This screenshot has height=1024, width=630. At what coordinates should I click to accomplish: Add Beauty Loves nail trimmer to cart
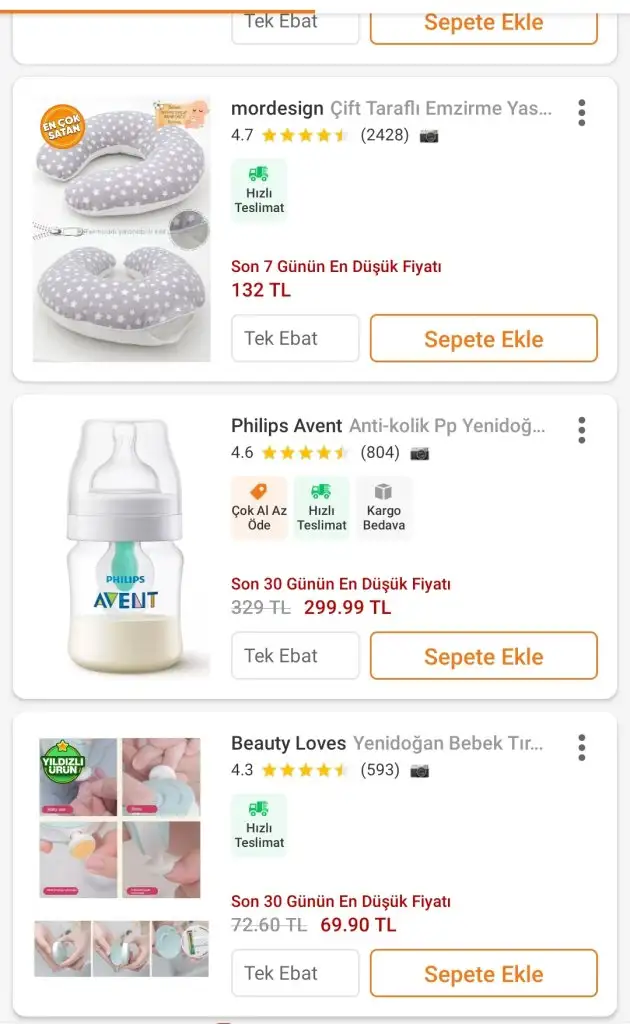pos(483,973)
